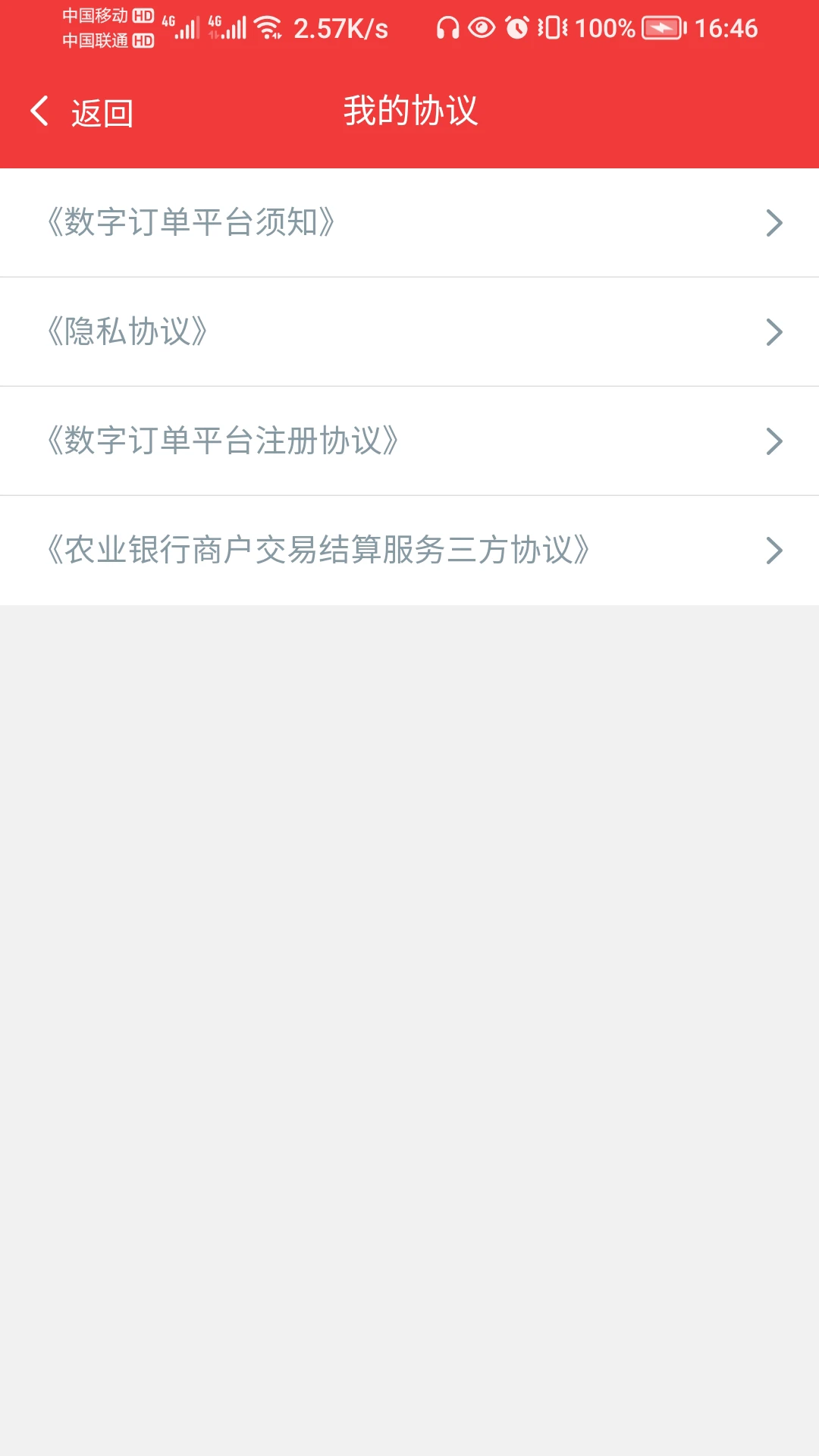Tap the headphones icon in status bar

pyautogui.click(x=447, y=28)
